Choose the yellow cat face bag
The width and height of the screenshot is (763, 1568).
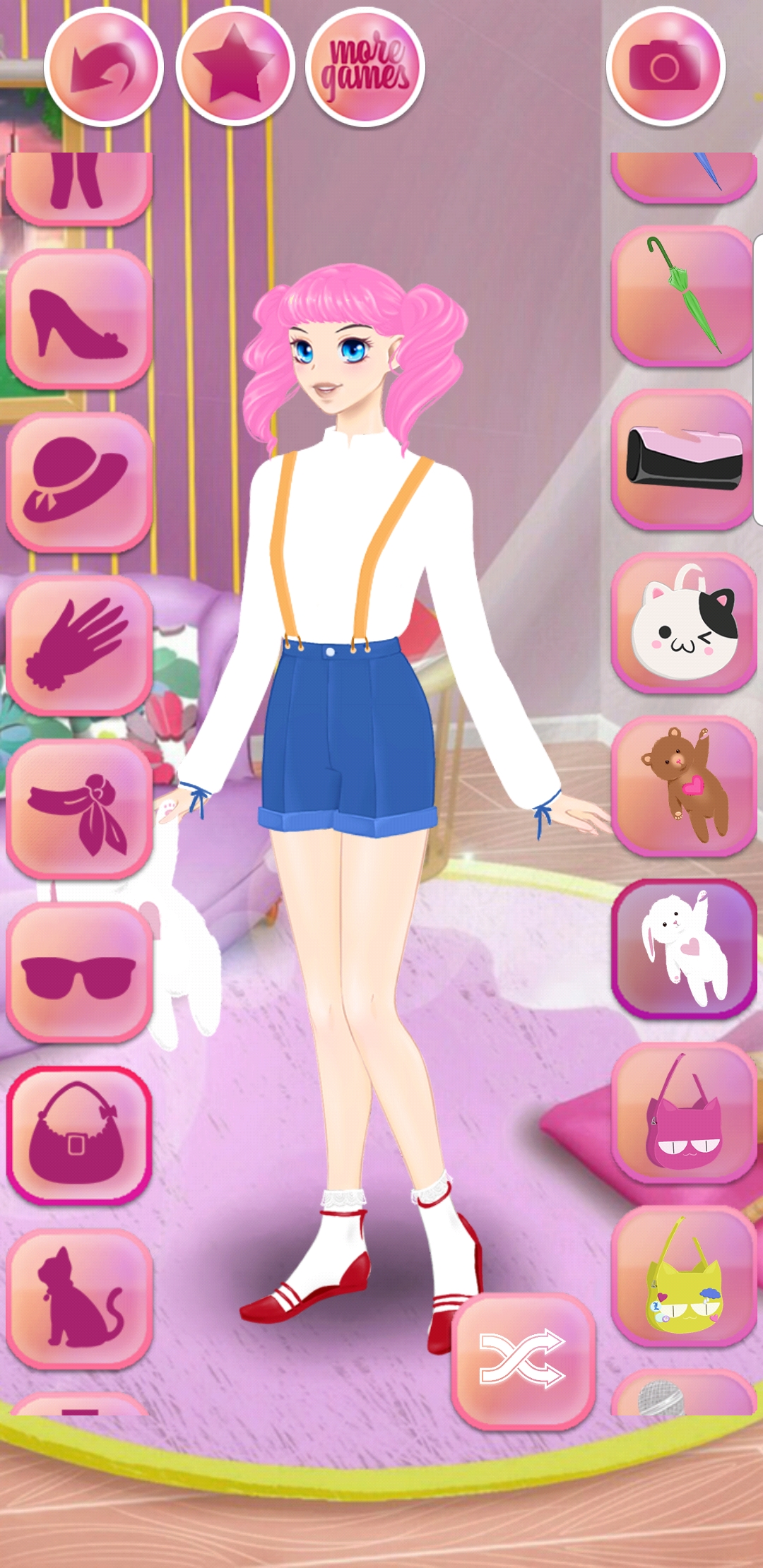(684, 1276)
